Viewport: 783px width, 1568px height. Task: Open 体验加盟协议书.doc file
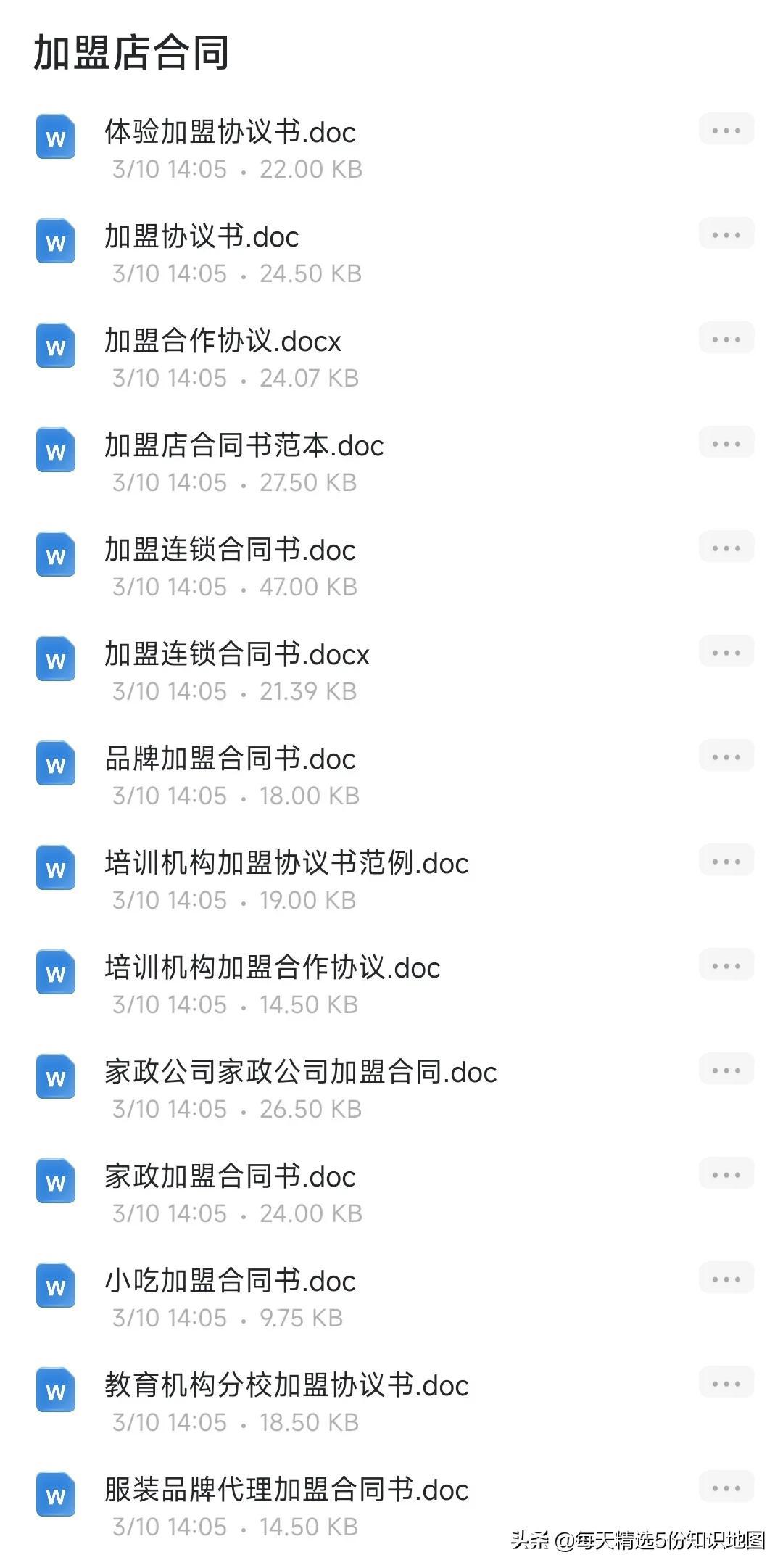point(230,133)
